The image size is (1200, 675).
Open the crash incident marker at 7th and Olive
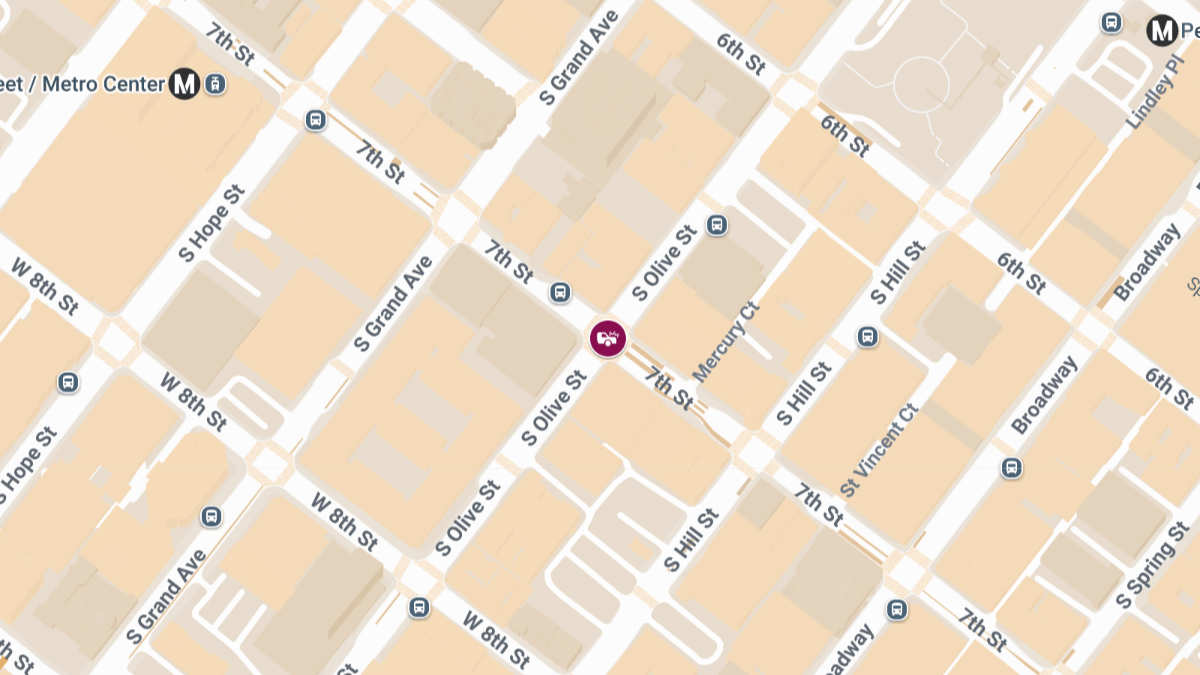pyautogui.click(x=607, y=338)
